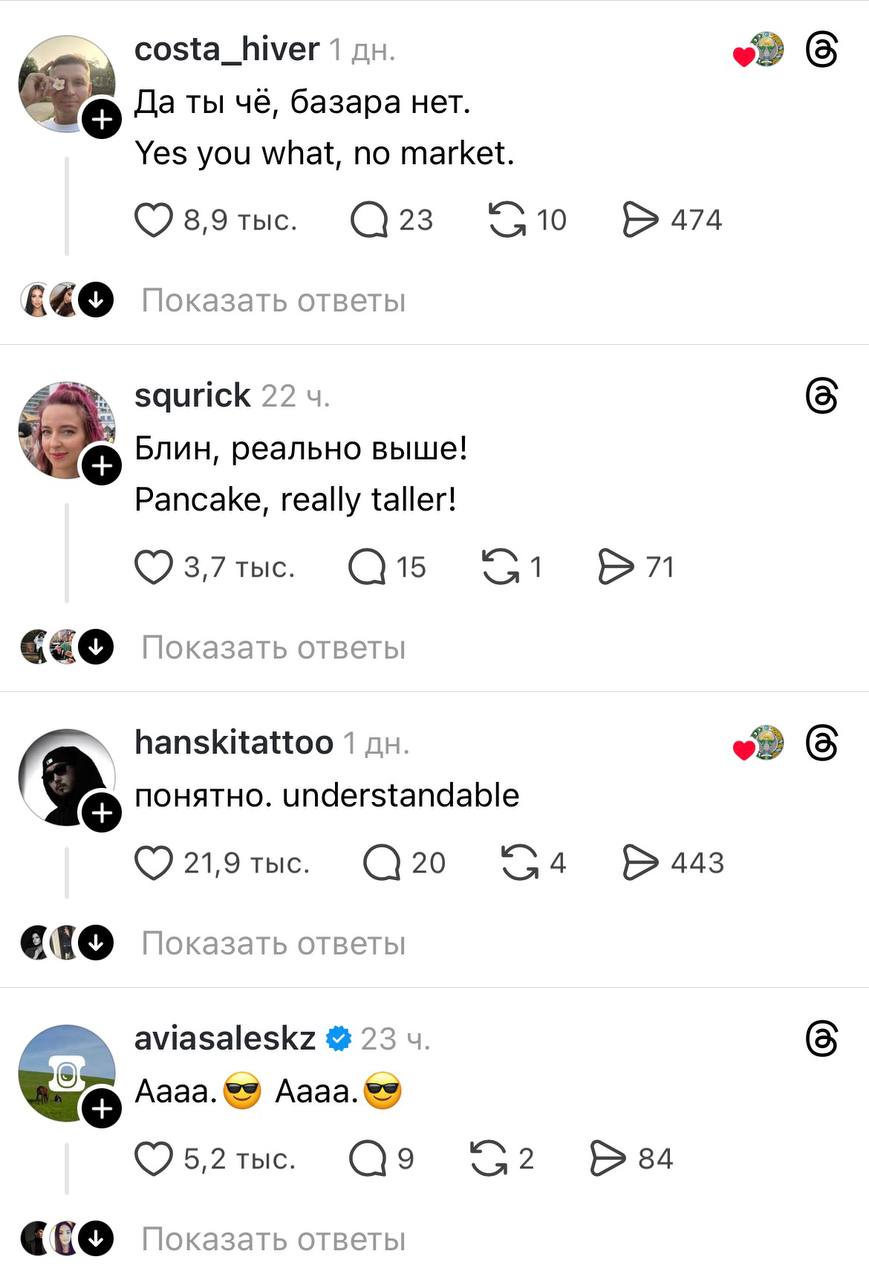Like aviasaleskz's comment
Screen dimensions: 869x1280
[x=153, y=1159]
